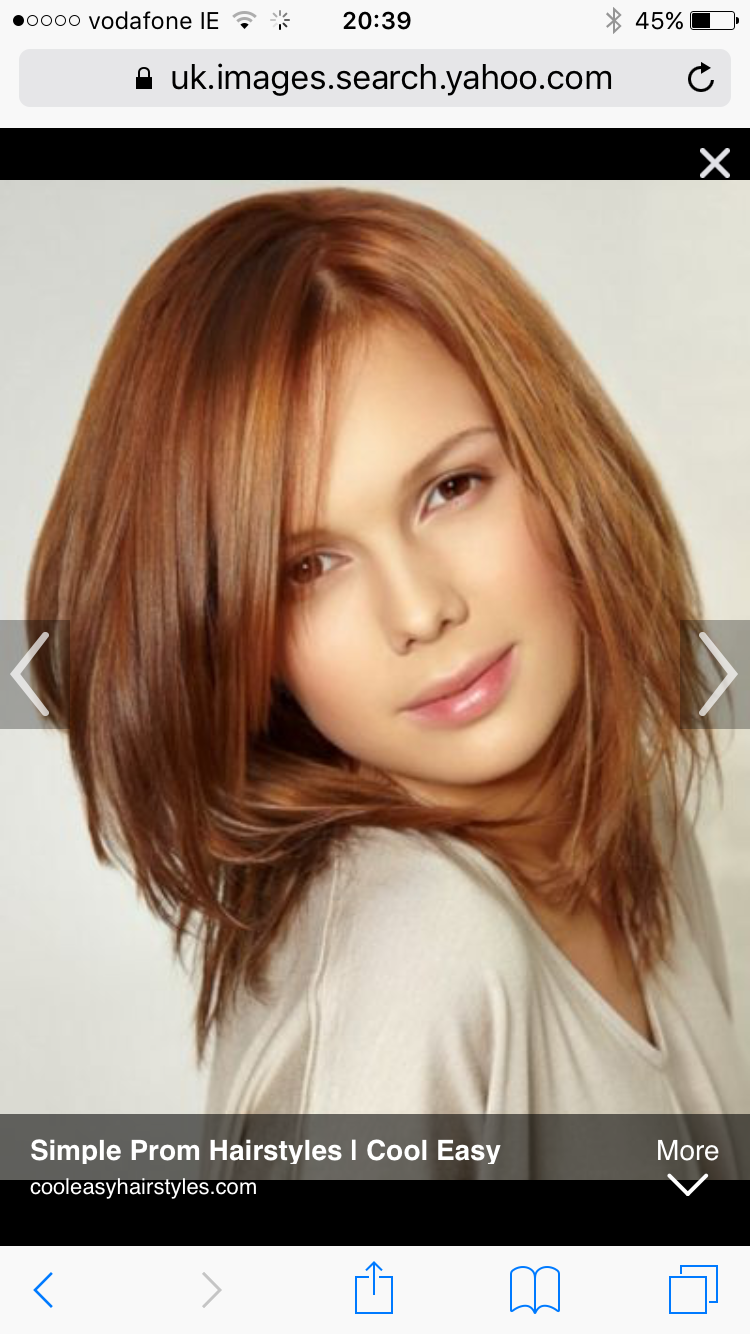The height and width of the screenshot is (1334, 750).
Task: Show the previous image with left arrow
Action: [31, 674]
